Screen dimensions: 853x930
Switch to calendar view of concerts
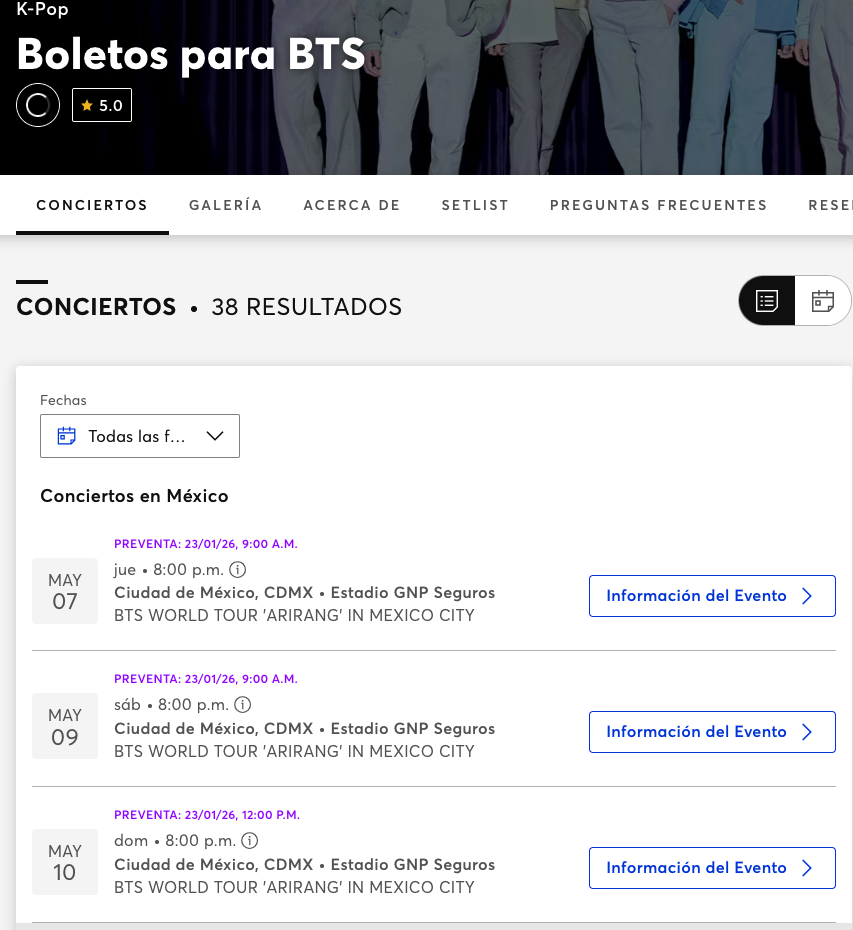pos(823,301)
